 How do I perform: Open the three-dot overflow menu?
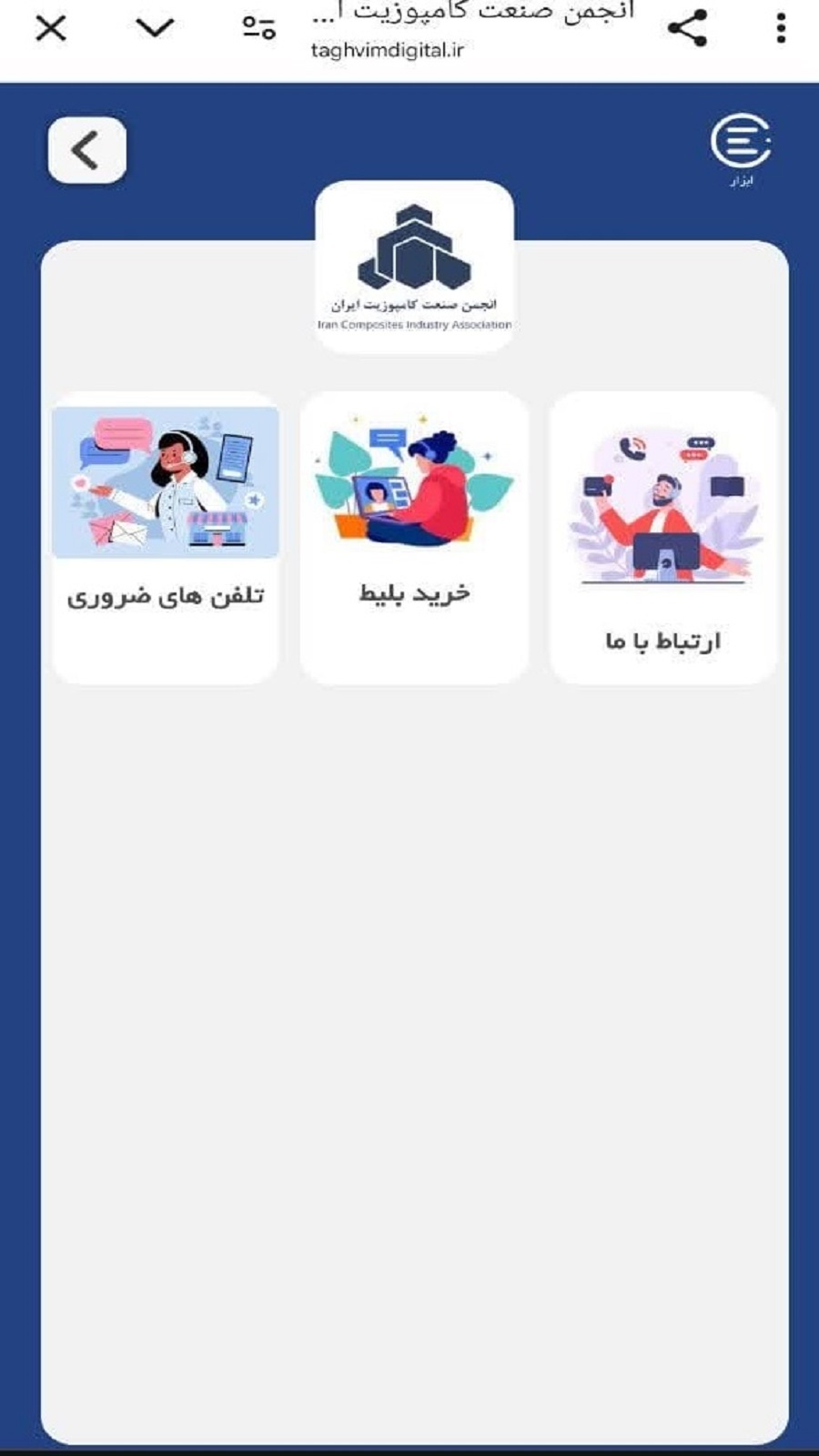tap(778, 30)
